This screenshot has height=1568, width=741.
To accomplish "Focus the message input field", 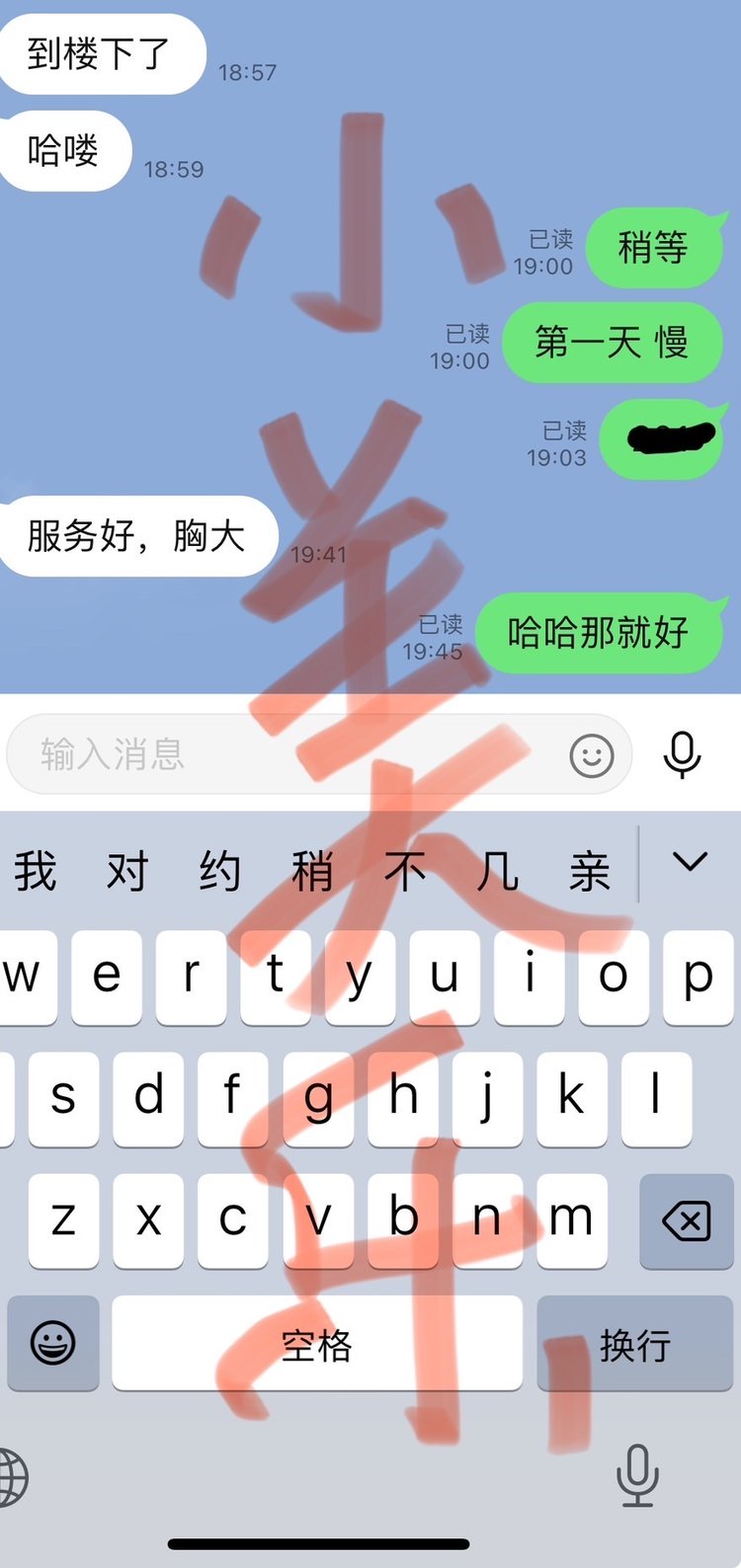I will (x=287, y=754).
